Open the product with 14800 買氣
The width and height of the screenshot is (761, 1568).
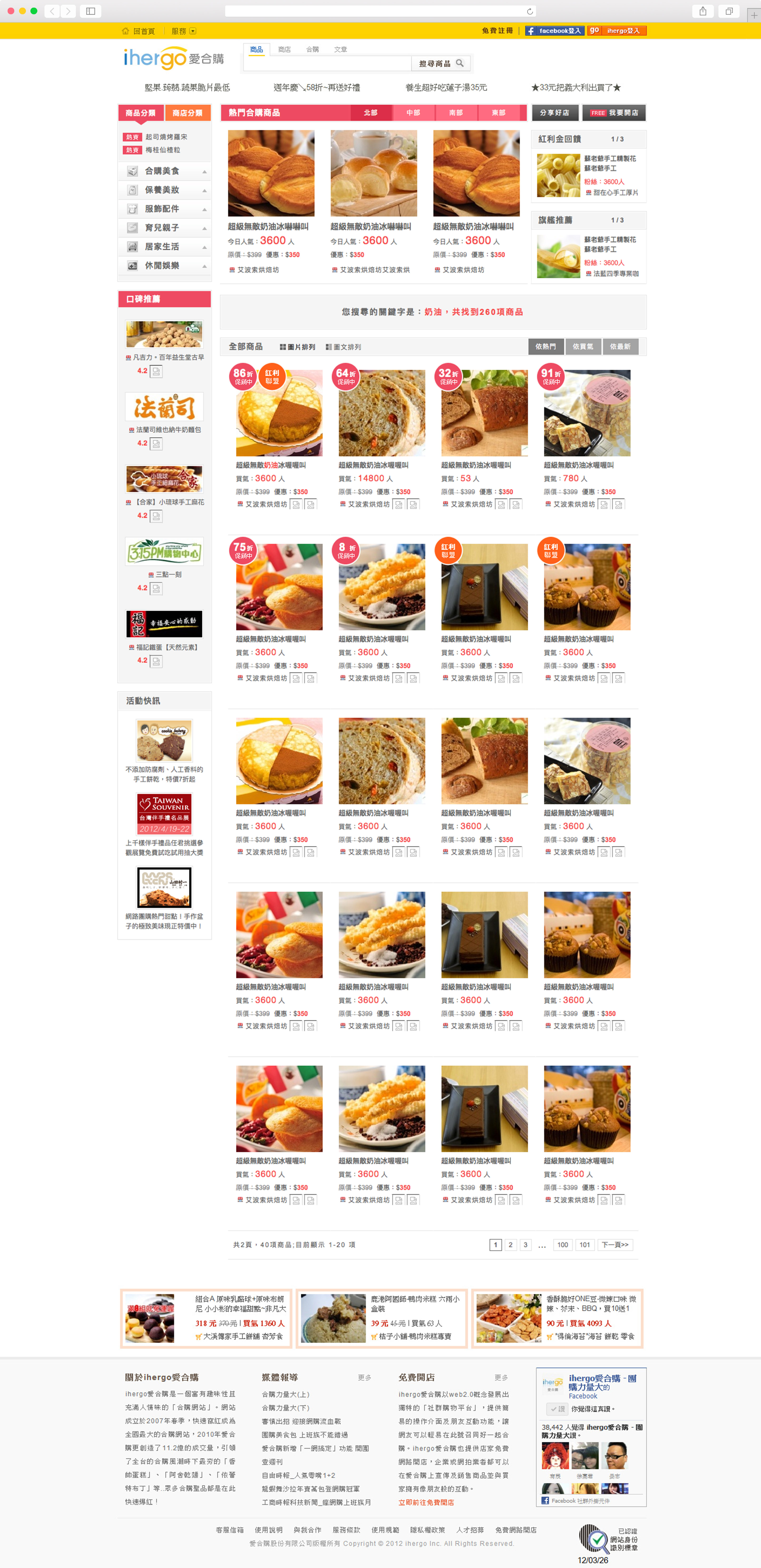381,414
